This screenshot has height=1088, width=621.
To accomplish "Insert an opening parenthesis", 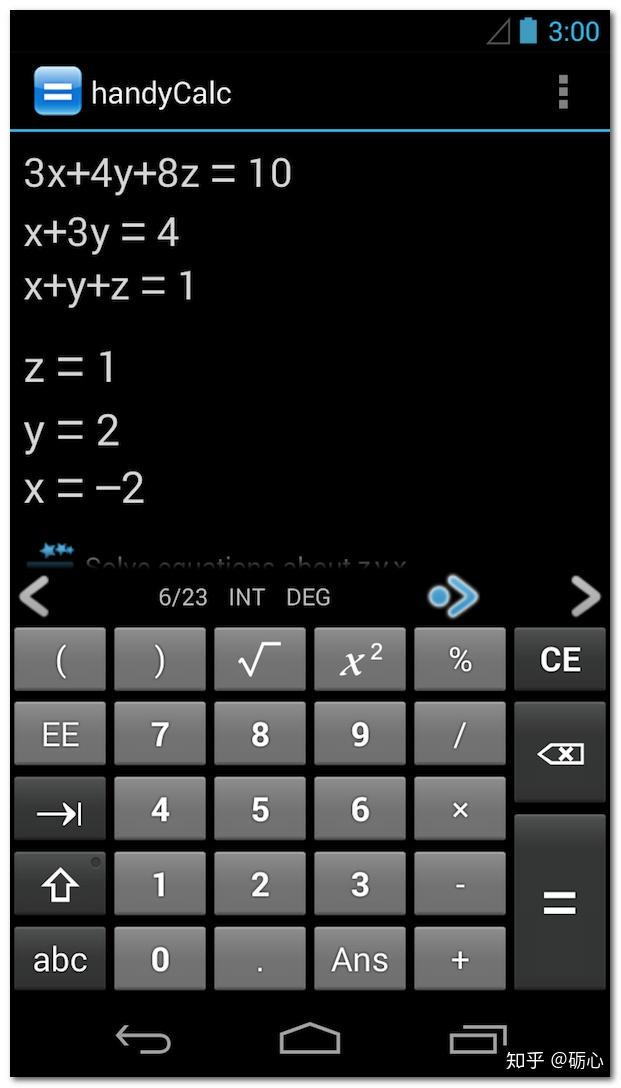I will (60, 659).
